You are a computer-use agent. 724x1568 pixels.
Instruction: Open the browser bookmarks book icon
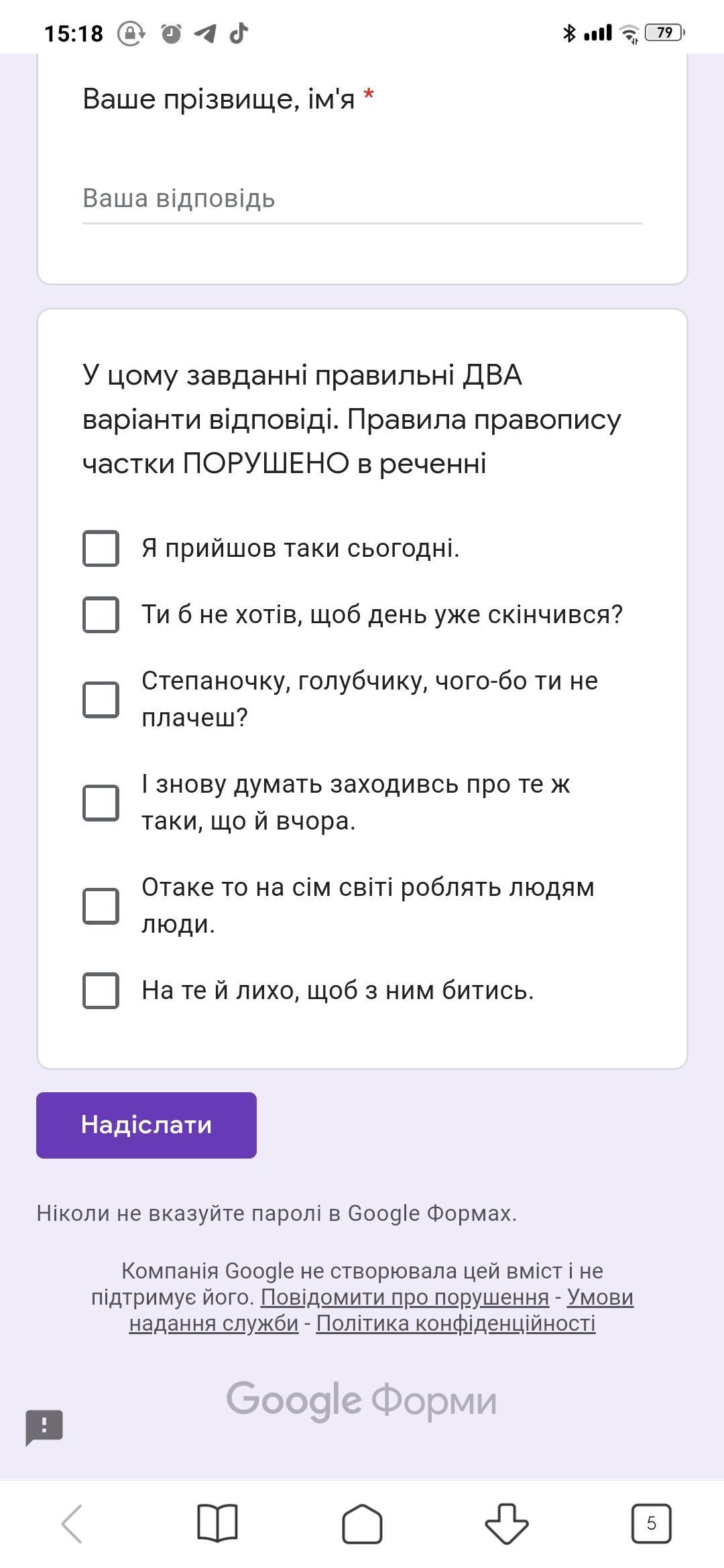coord(217,1524)
